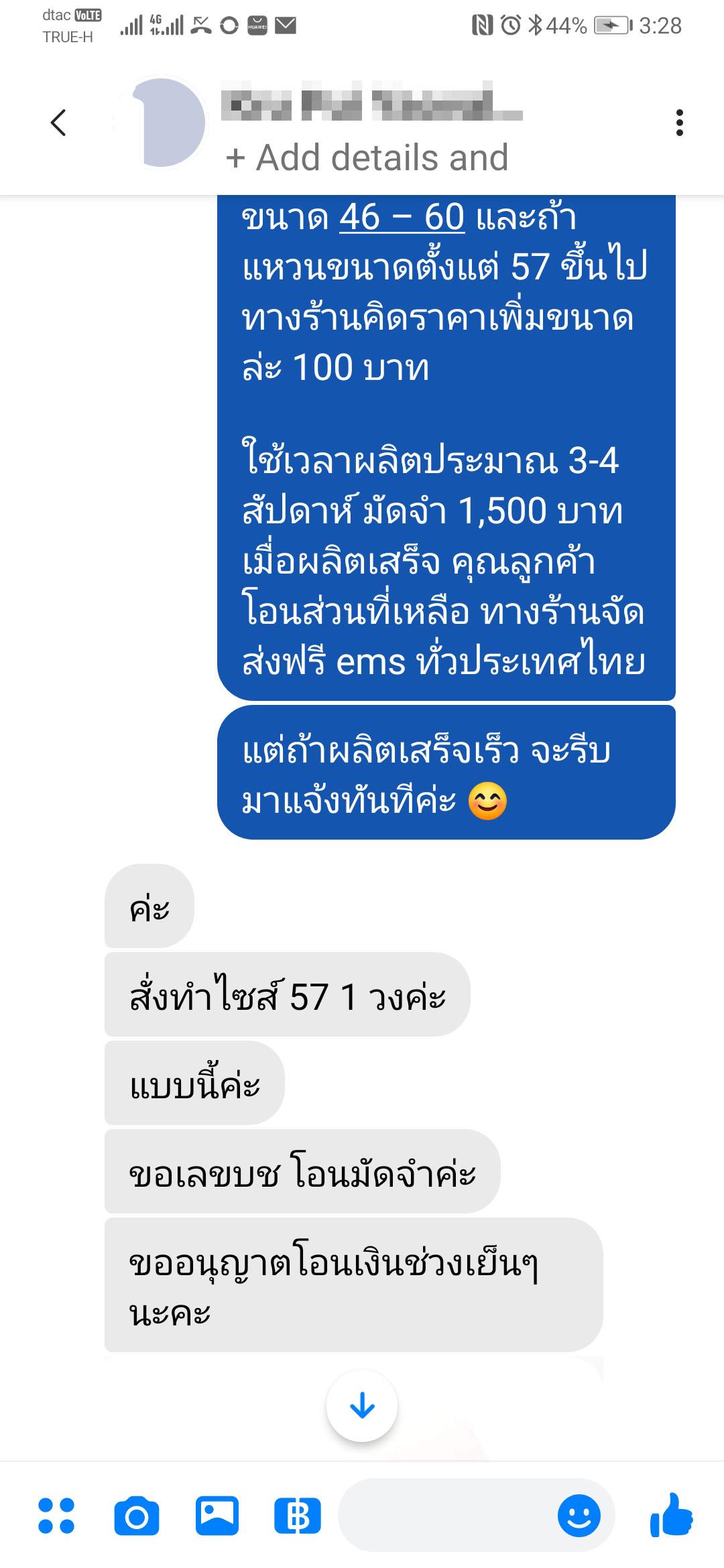Open the four-dot more actions menu
The width and height of the screenshot is (724, 1568).
56,1516
